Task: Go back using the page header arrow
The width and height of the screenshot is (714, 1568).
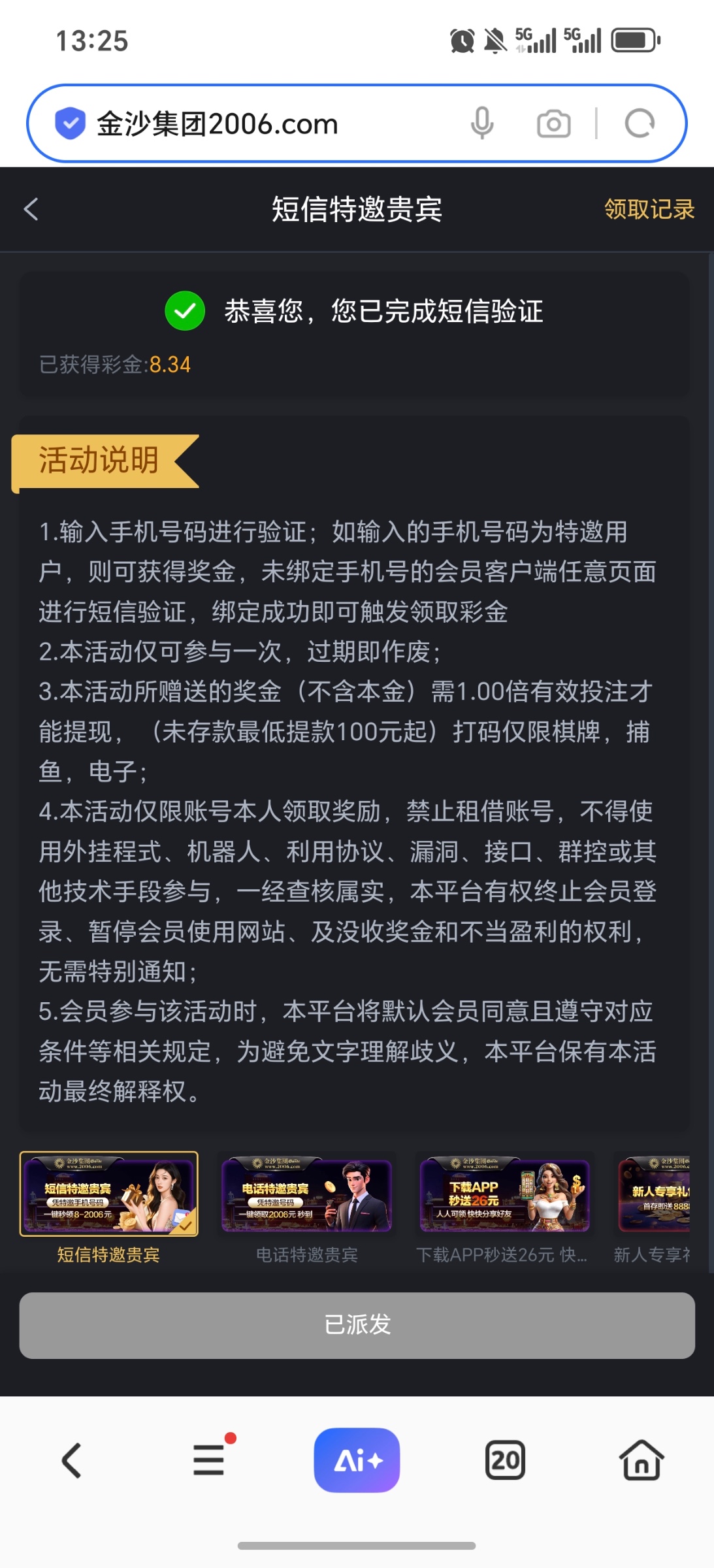Action: (31, 210)
